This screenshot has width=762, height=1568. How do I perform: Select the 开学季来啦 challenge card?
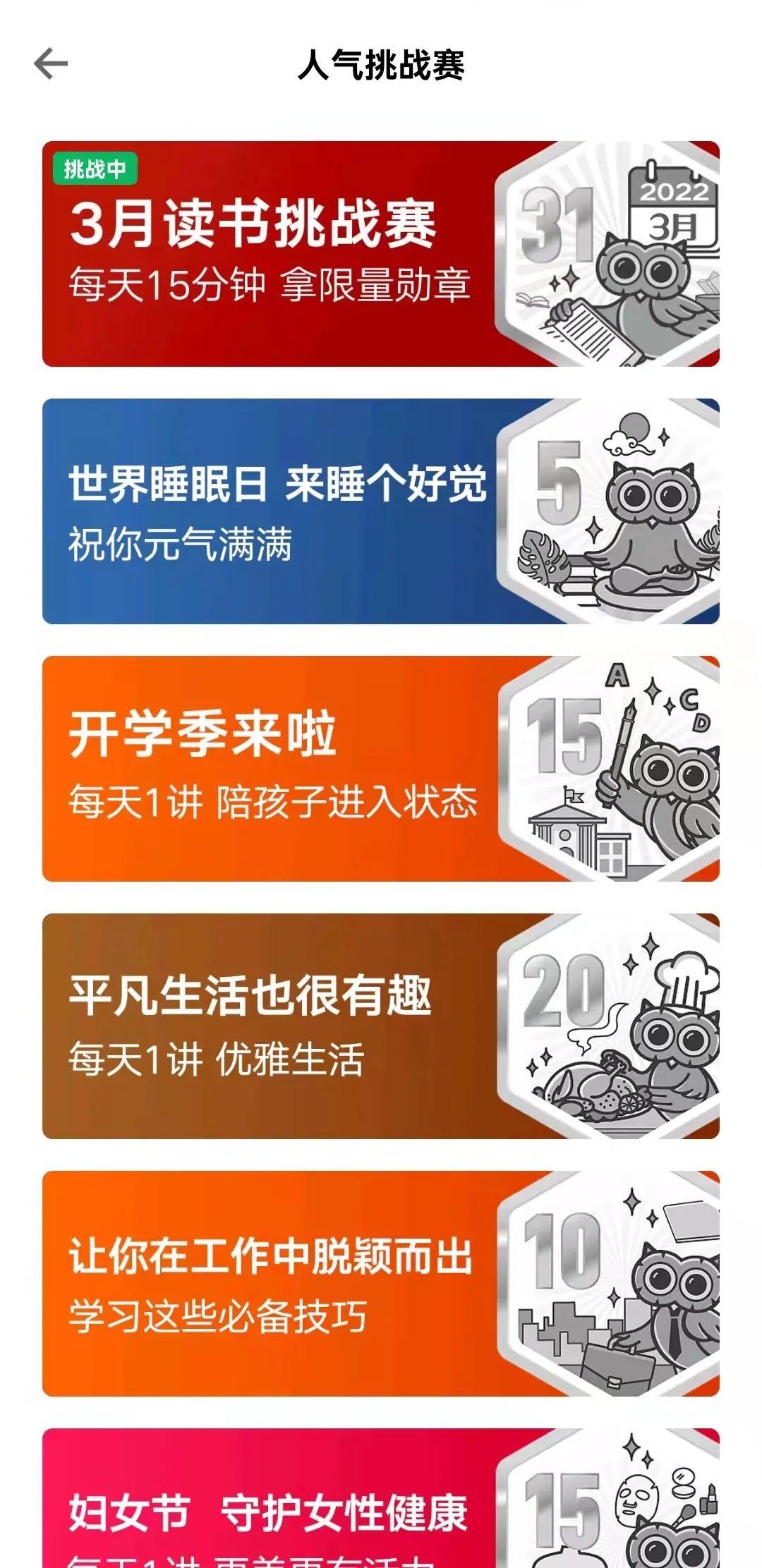(x=381, y=769)
